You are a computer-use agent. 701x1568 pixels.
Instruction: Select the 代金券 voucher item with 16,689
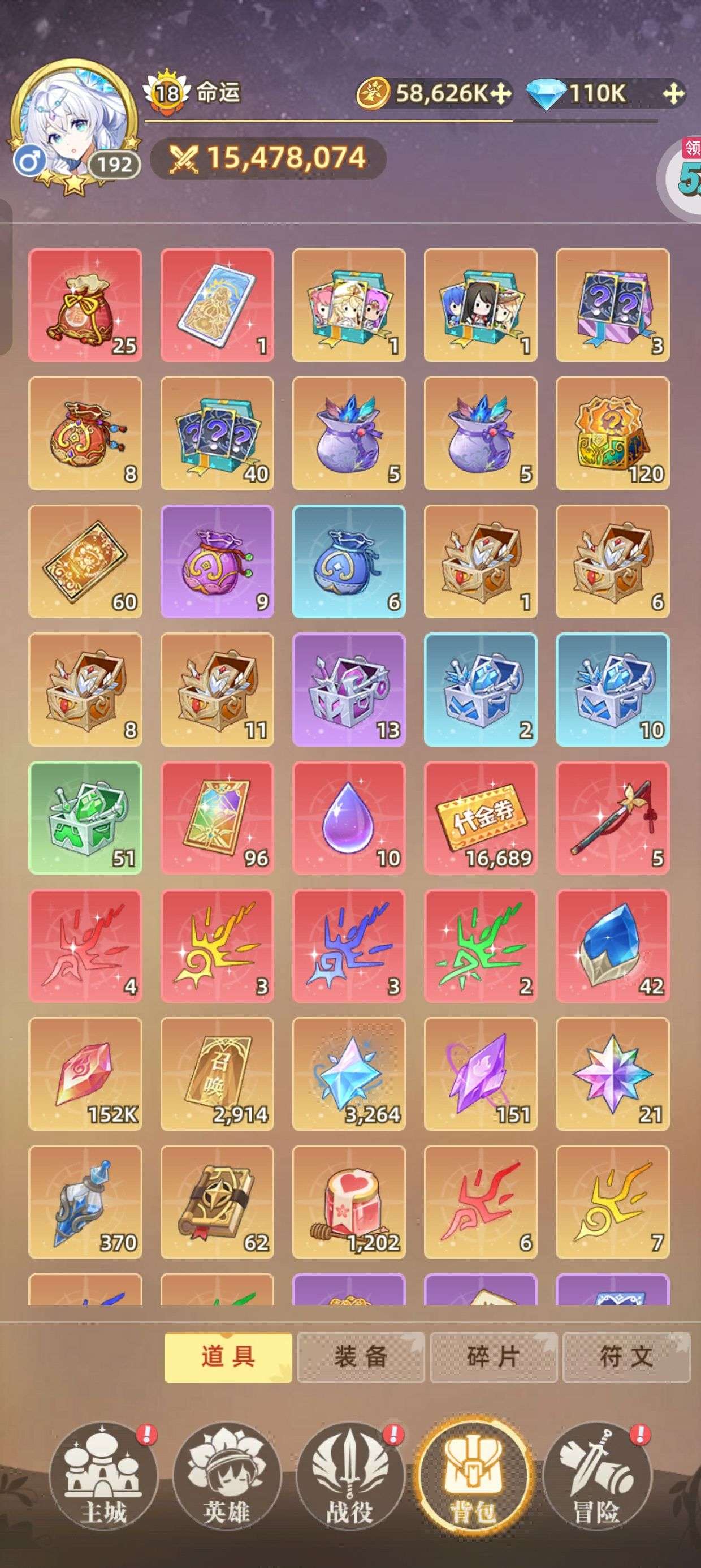tap(481, 817)
